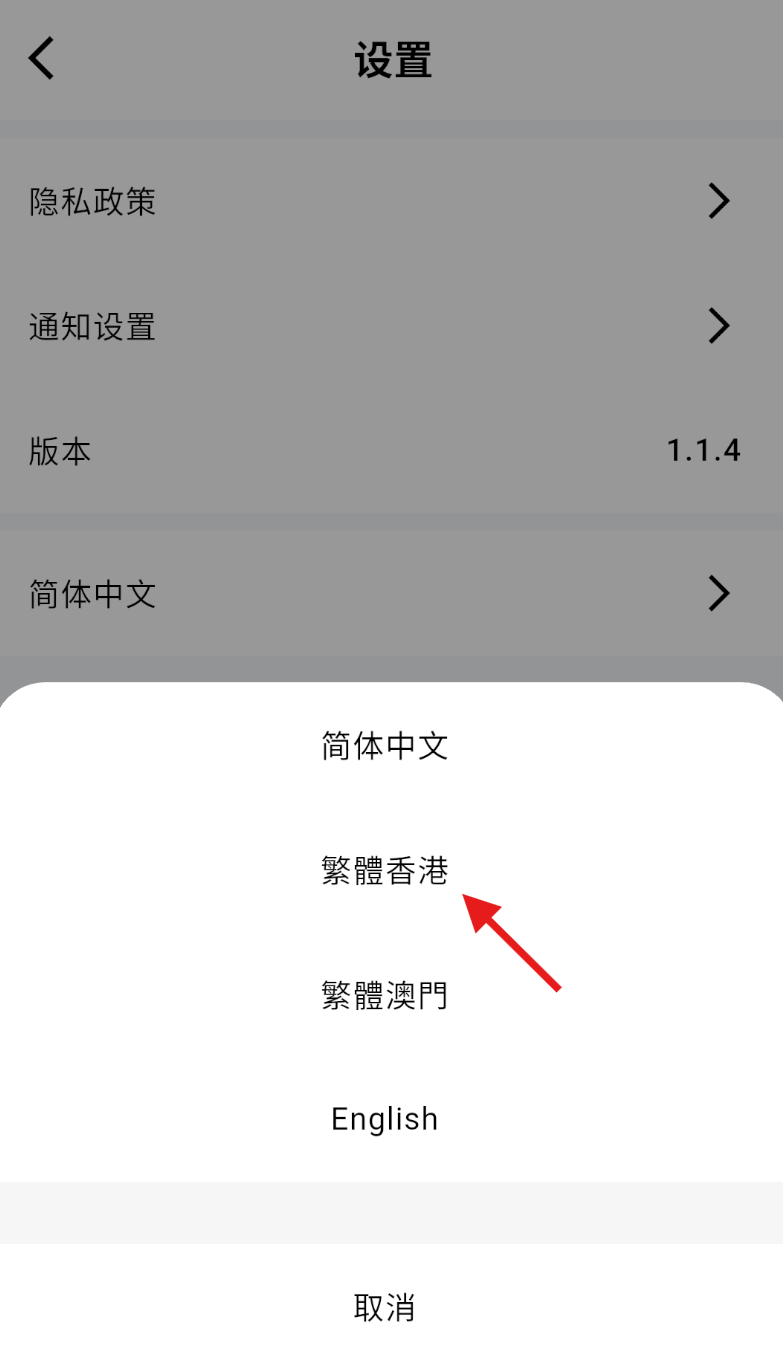This screenshot has width=783, height=1351.
Task: Dismiss the sheet with 取消
Action: [x=385, y=1307]
